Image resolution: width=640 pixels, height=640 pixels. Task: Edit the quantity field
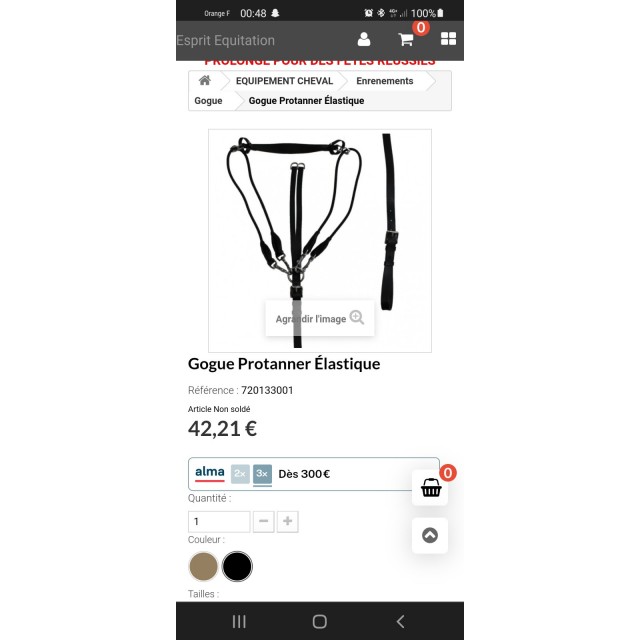pos(219,521)
